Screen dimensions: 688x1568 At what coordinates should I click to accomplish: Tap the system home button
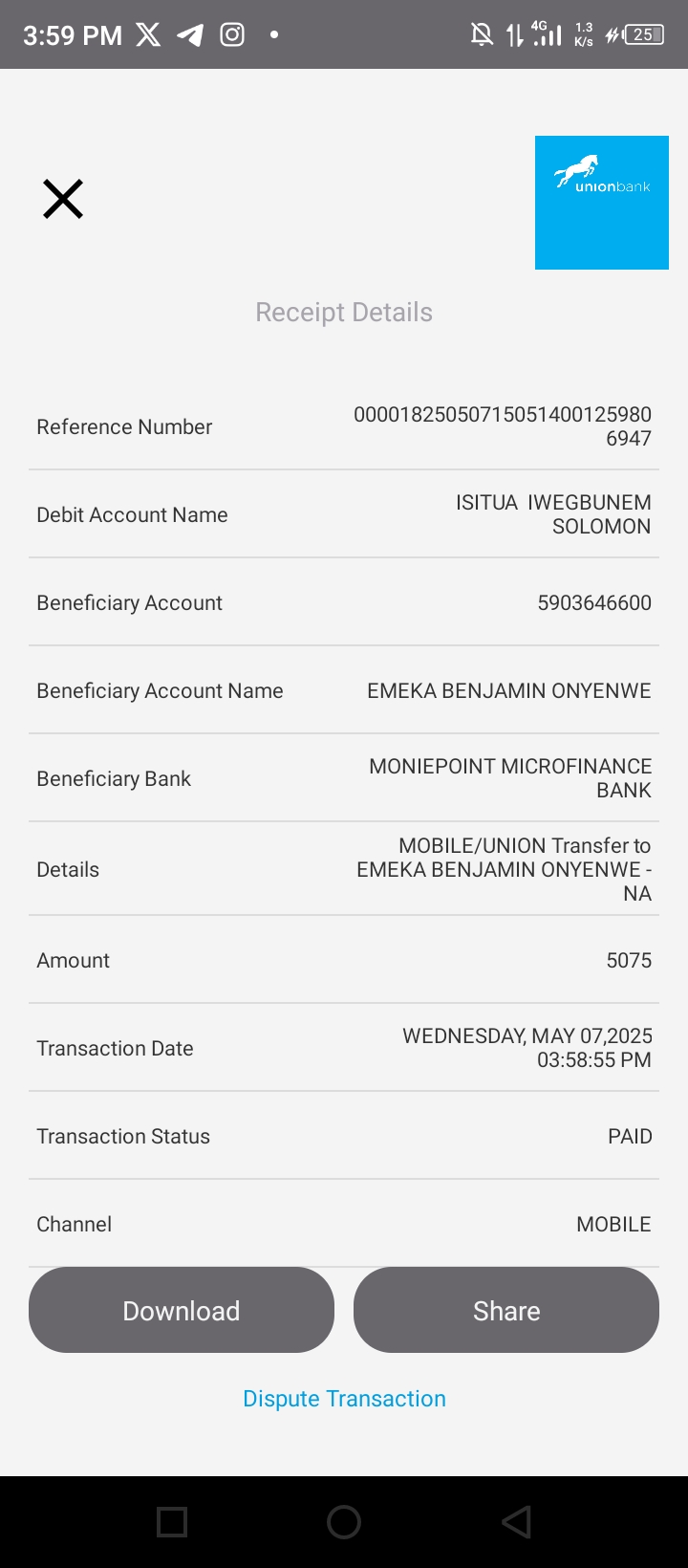coord(344,1522)
